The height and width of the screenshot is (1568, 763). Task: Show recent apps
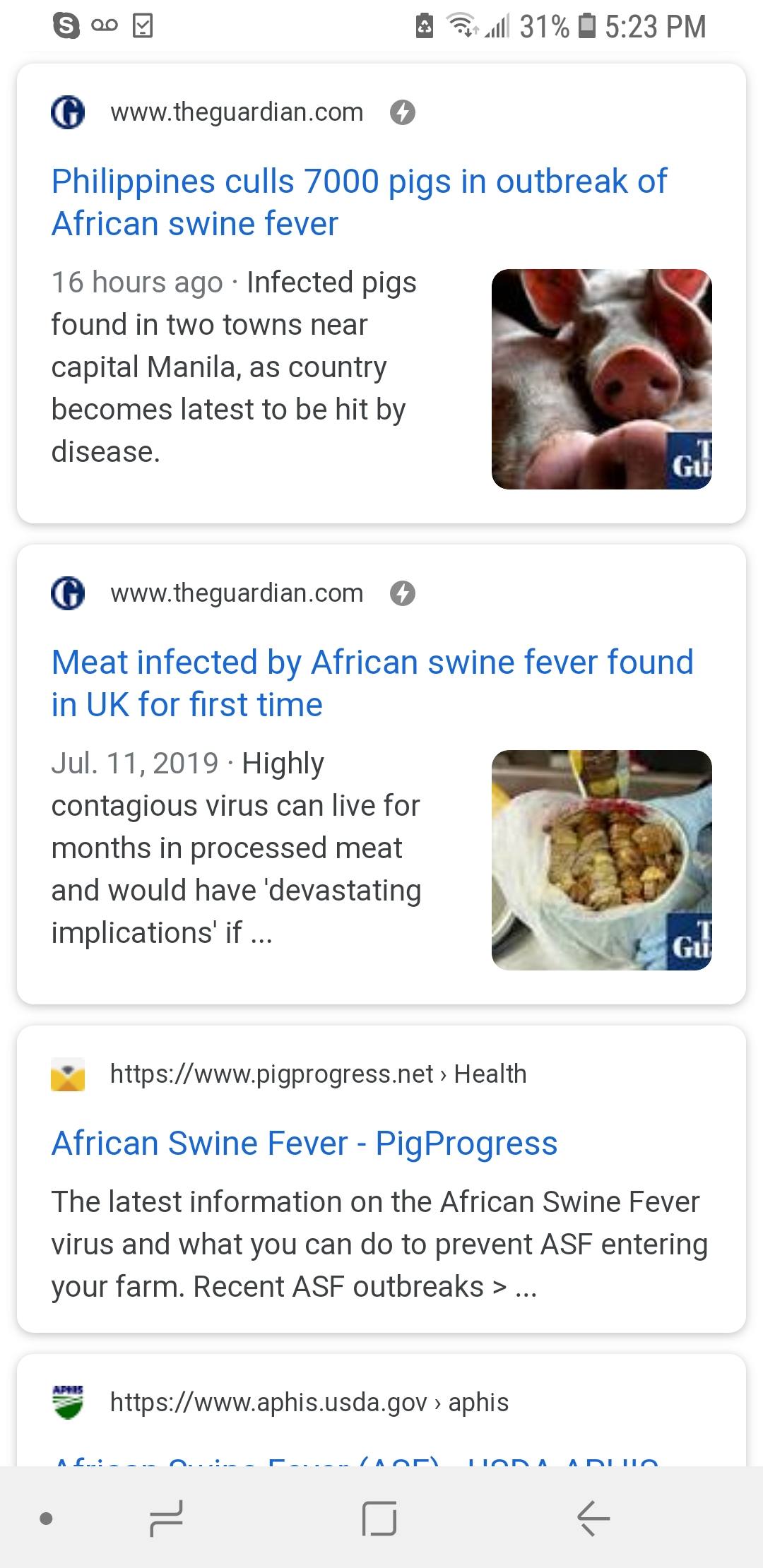pos(167,1517)
